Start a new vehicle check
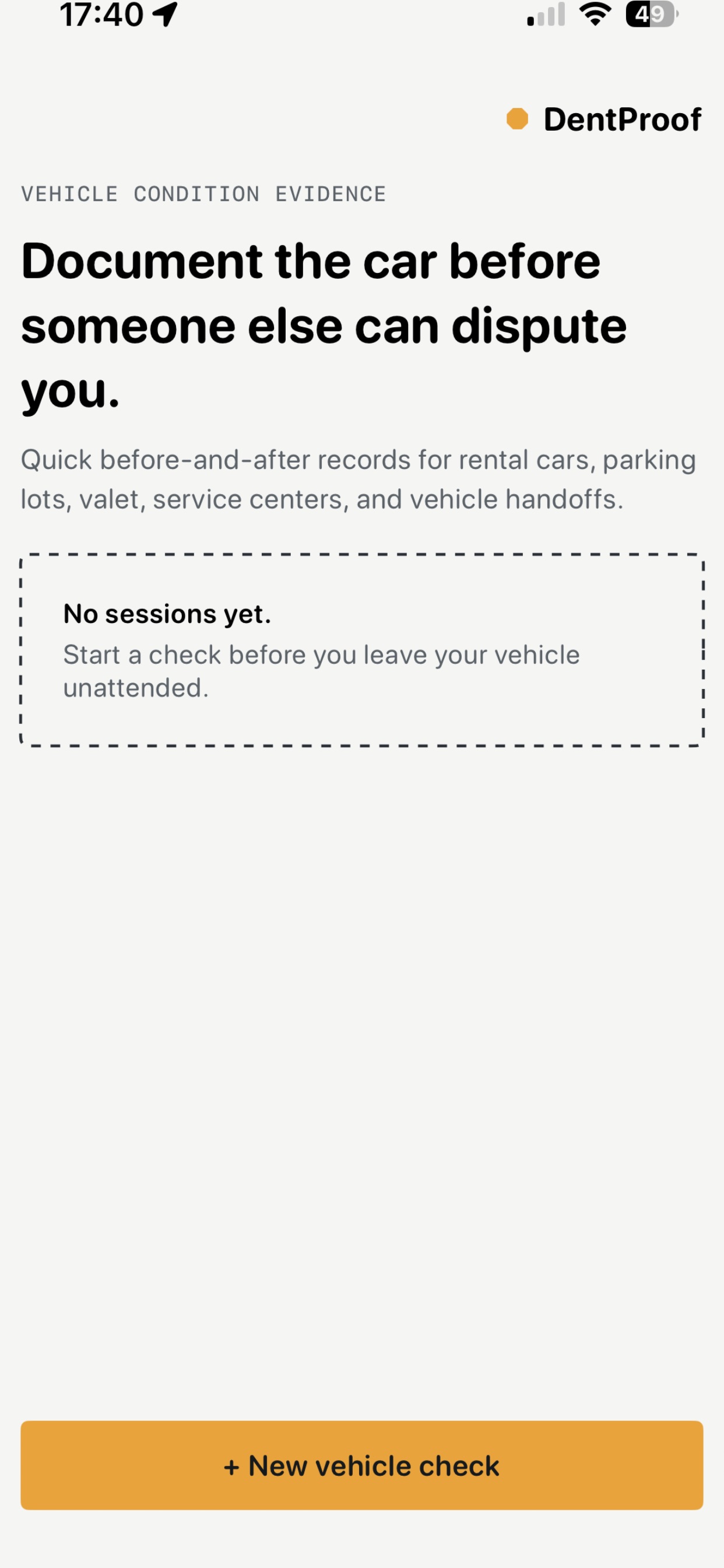This screenshot has height=1568, width=724. pos(362,1465)
